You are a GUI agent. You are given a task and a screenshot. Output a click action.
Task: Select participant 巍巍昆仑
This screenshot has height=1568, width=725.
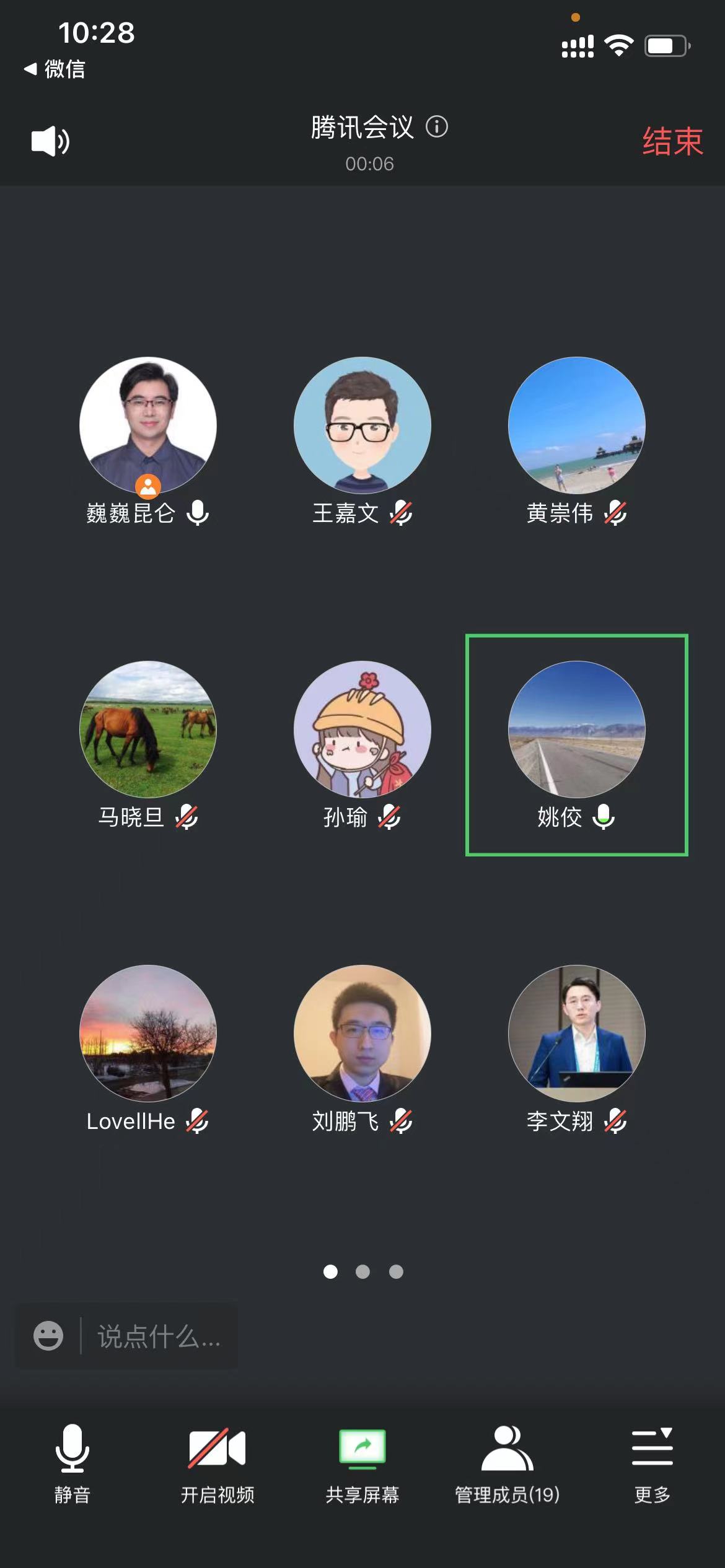[148, 426]
